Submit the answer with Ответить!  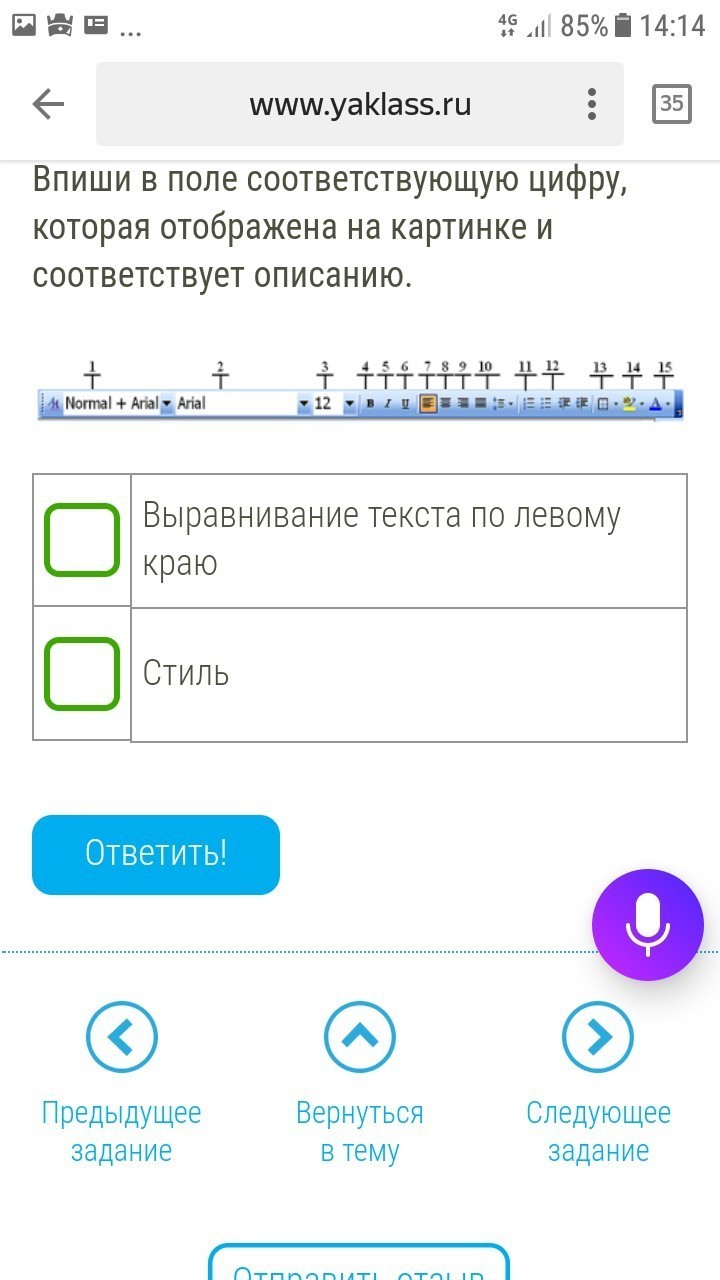pos(156,854)
